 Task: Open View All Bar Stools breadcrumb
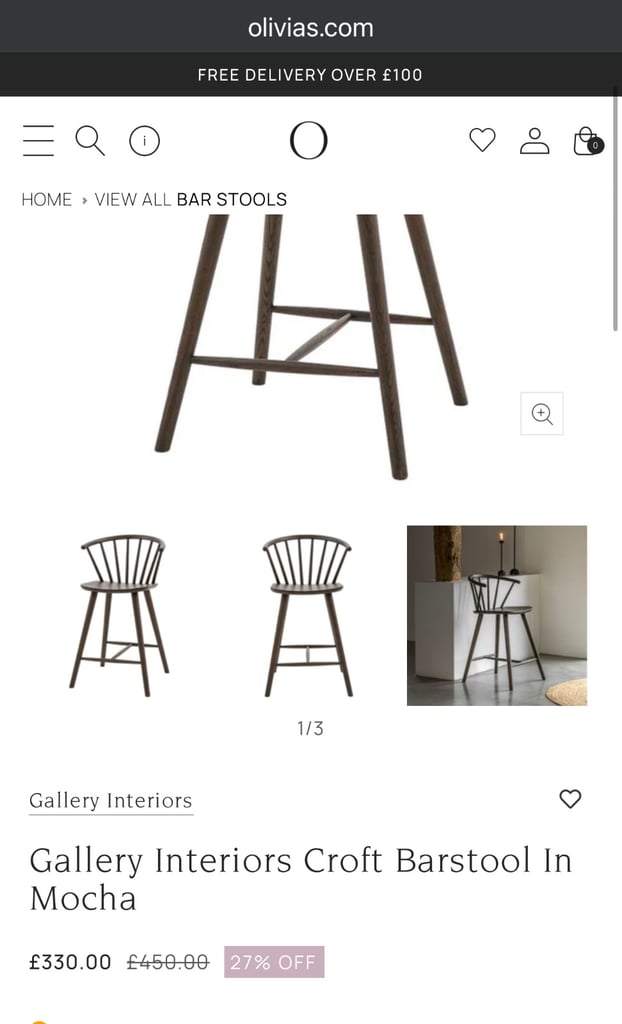pos(191,199)
